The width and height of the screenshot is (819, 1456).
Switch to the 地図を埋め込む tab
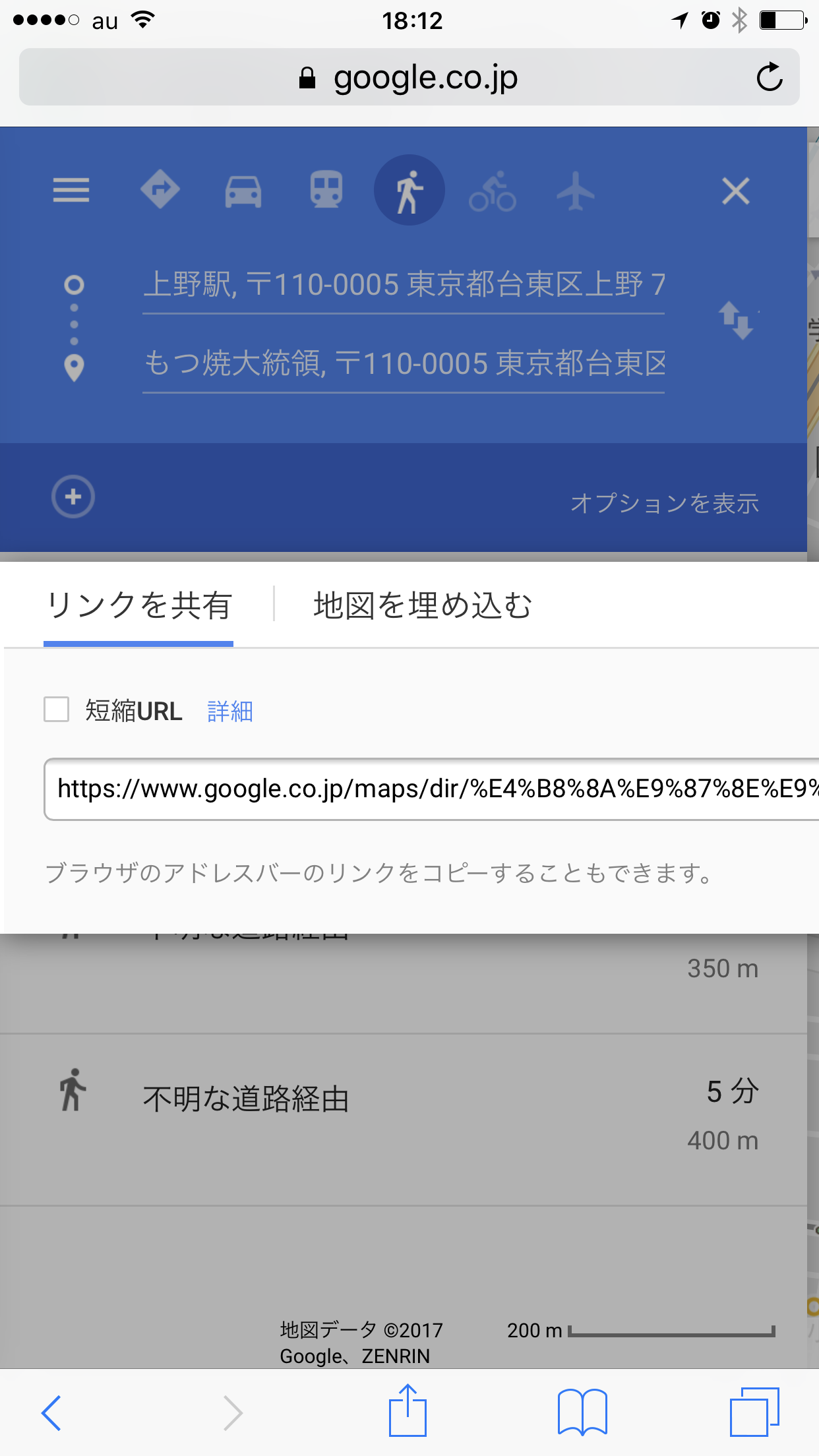(423, 605)
